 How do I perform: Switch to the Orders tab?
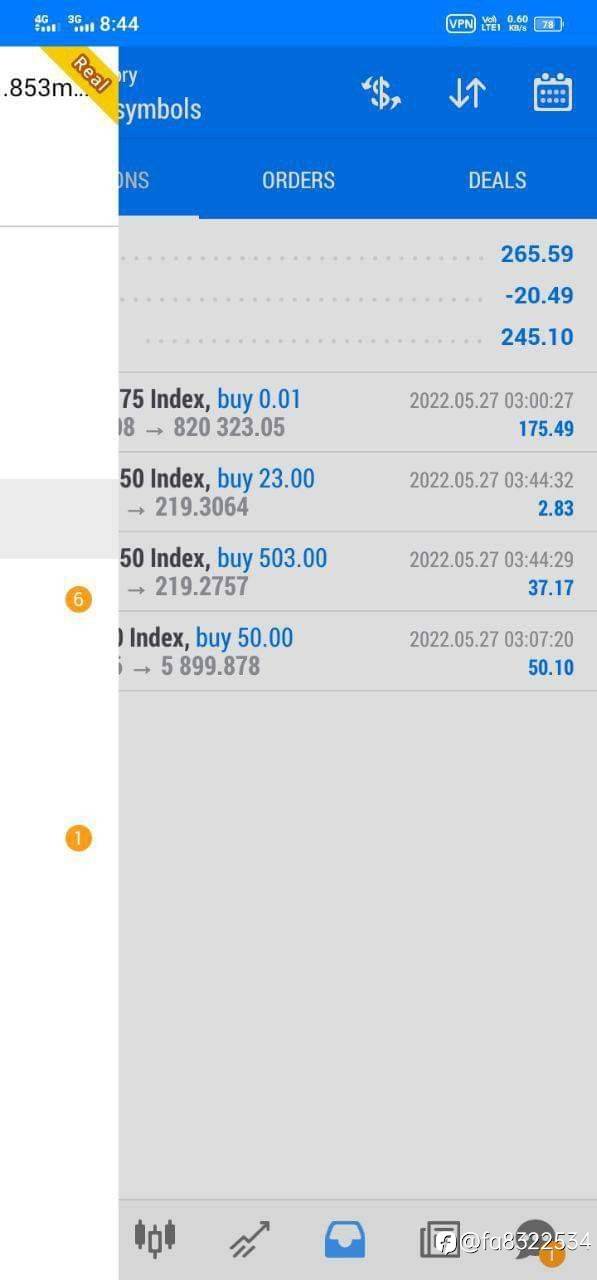pyautogui.click(x=298, y=180)
